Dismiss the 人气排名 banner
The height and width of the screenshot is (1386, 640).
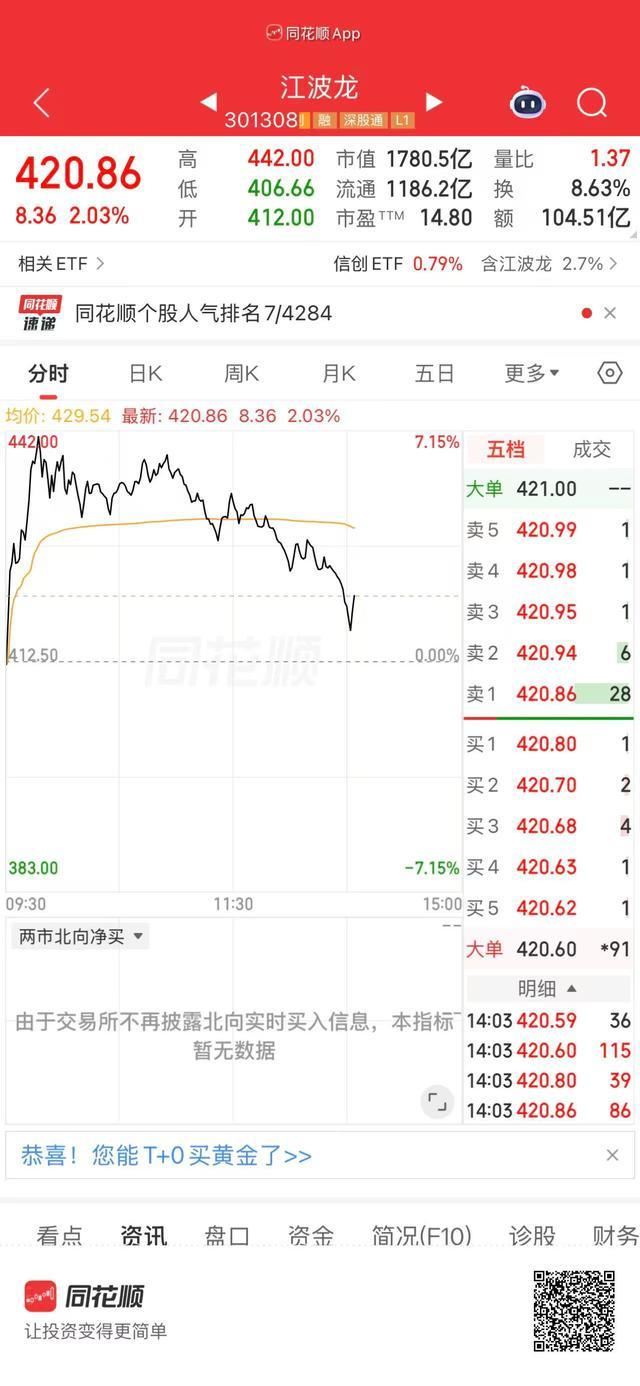(x=610, y=313)
